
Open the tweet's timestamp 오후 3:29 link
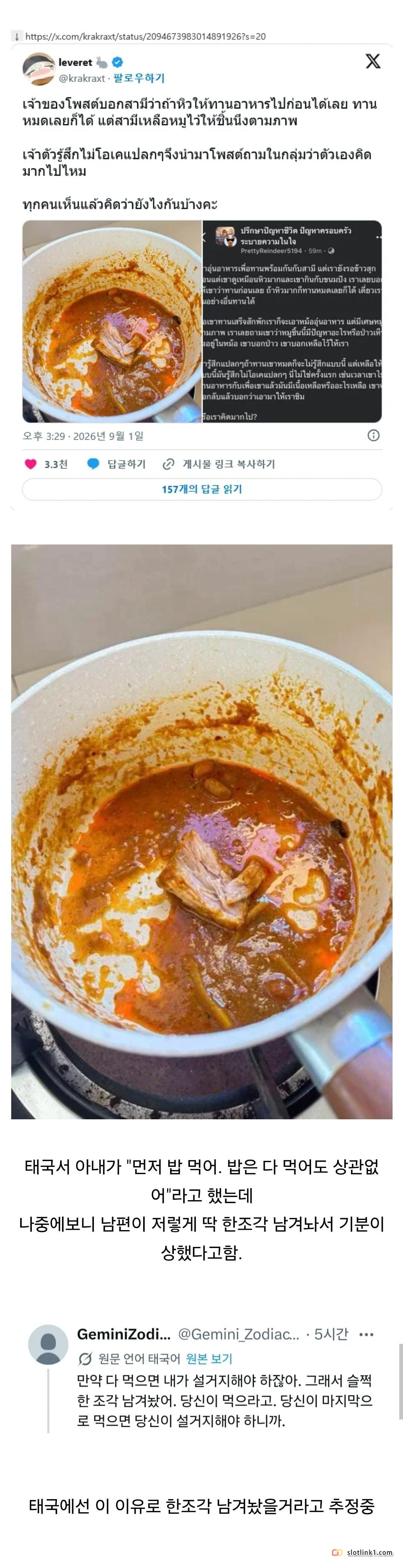click(83, 436)
